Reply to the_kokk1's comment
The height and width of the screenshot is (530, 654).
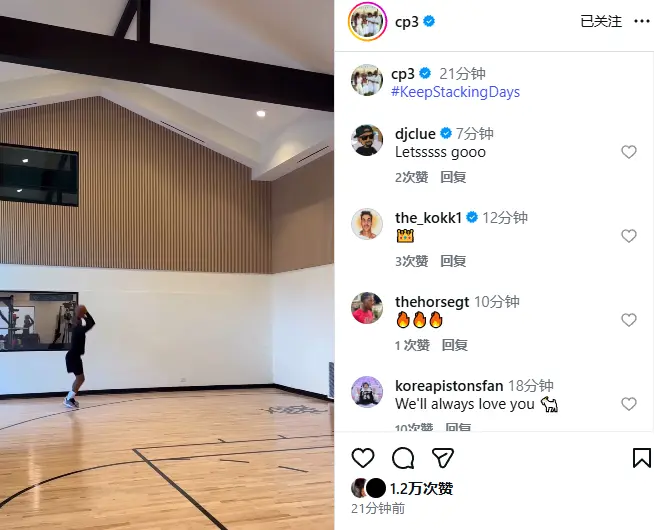pyautogui.click(x=453, y=261)
